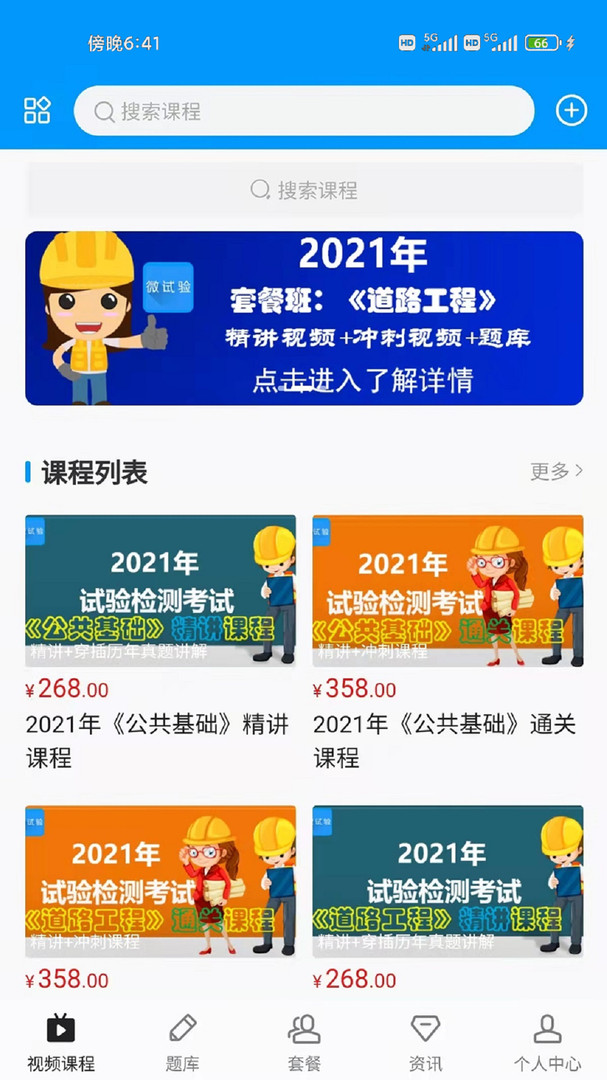Screen dimensions: 607x1080
Task: Open the plus add icon
Action: pos(571,110)
